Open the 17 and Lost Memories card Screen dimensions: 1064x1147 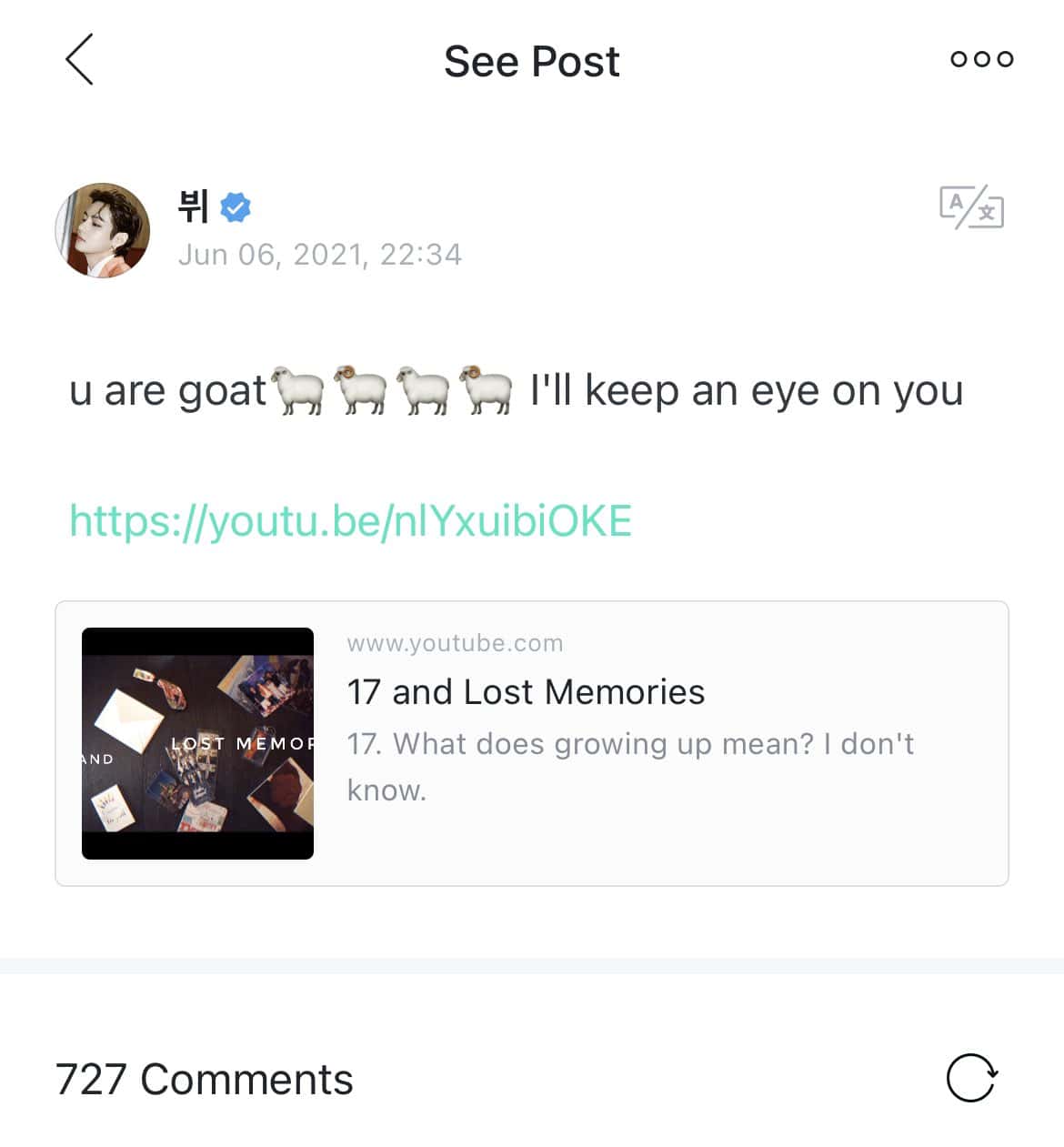pyautogui.click(x=531, y=743)
